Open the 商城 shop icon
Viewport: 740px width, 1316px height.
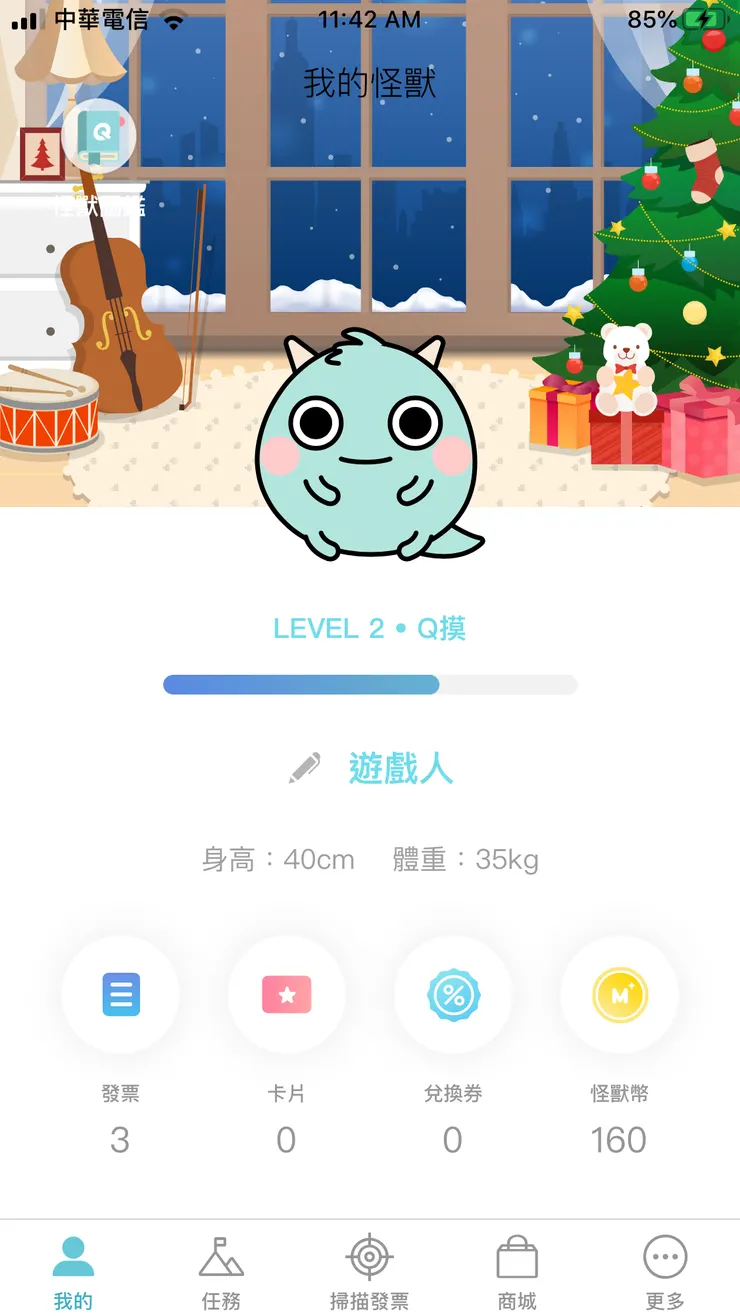516,1255
